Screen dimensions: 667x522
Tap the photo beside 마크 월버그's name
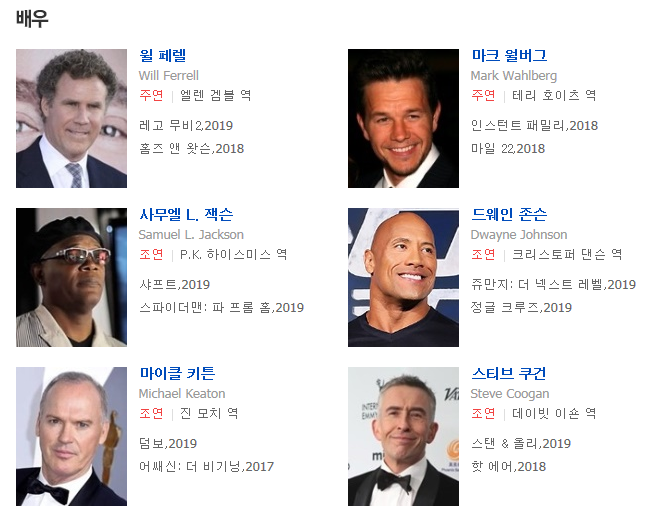403,118
